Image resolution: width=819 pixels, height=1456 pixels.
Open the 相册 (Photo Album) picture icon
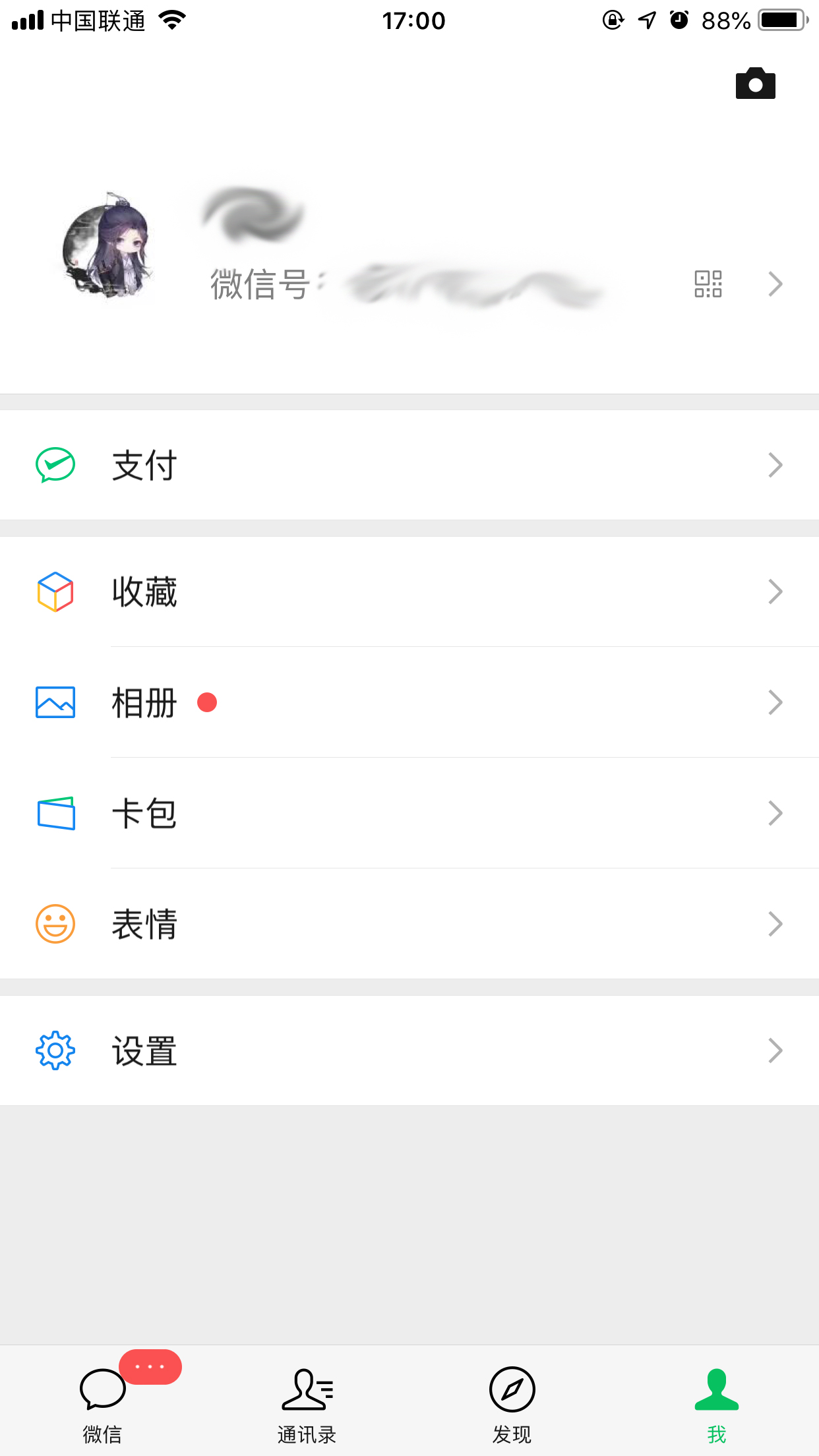(x=55, y=703)
